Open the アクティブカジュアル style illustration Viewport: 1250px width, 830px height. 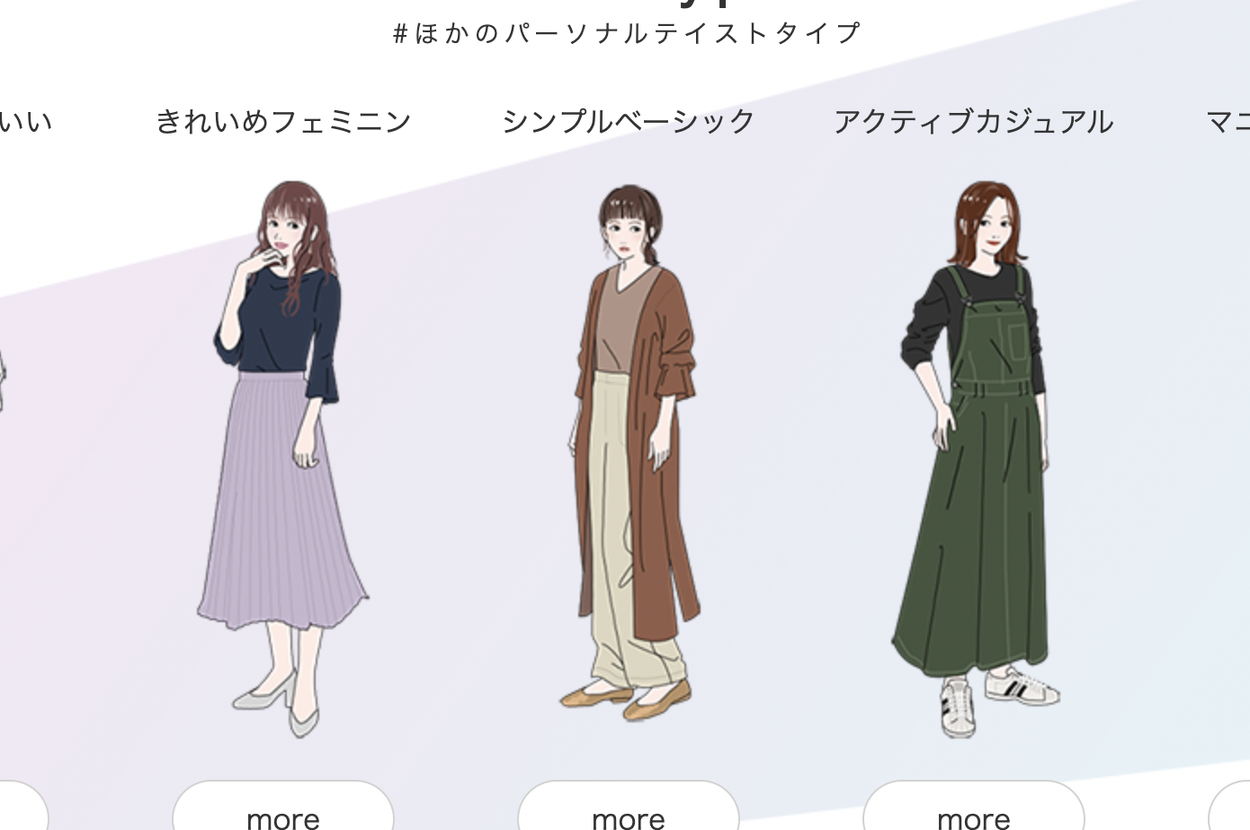(x=975, y=455)
